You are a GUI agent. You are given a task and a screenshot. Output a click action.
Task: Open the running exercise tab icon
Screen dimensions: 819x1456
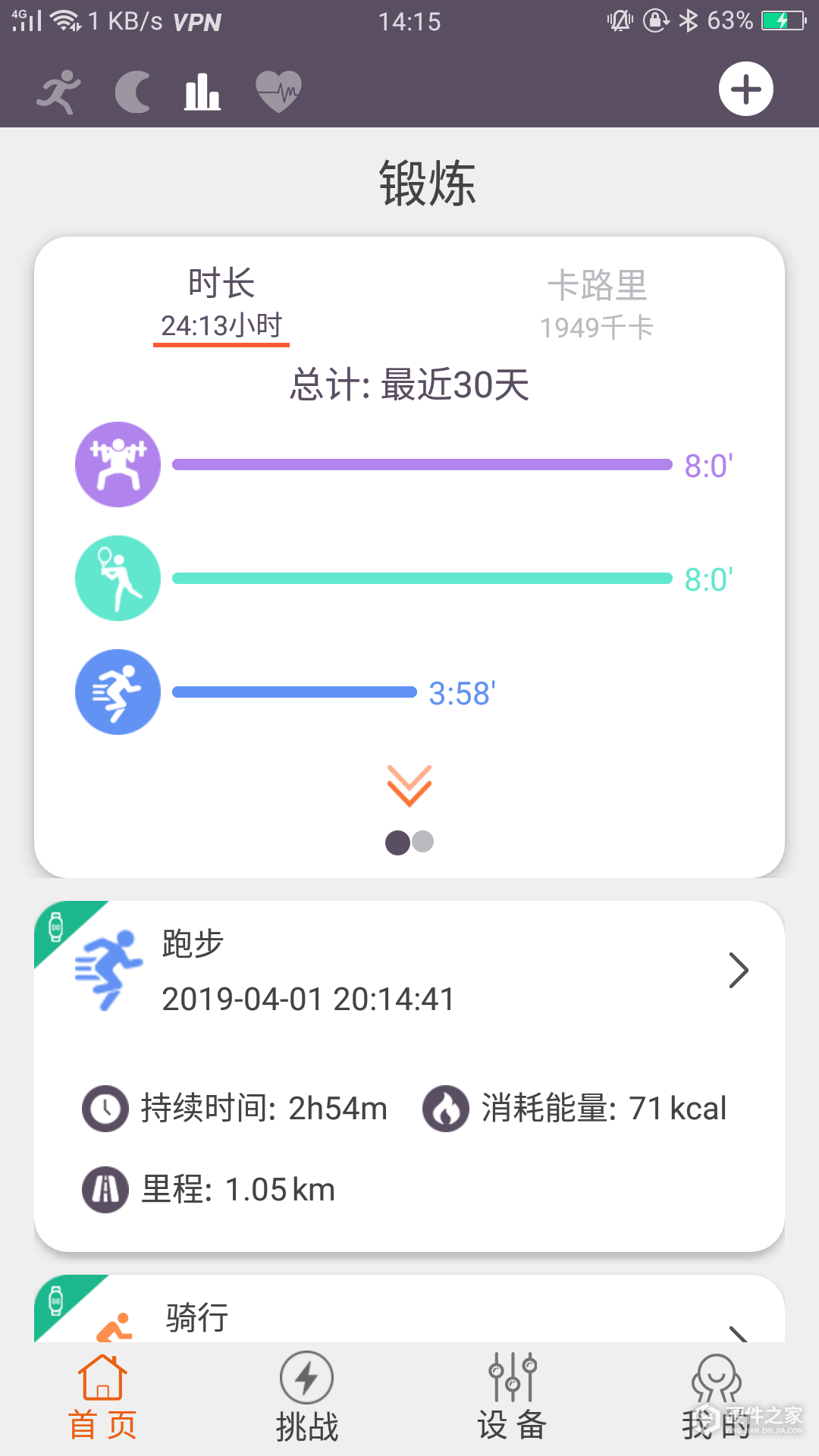(58, 92)
